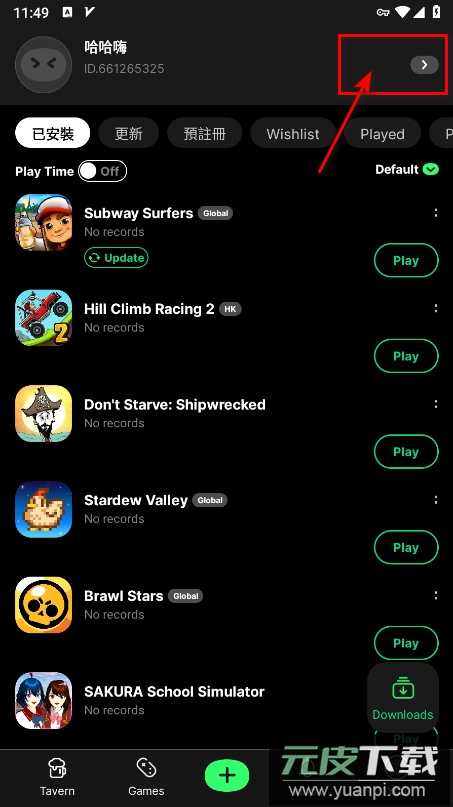Image resolution: width=453 pixels, height=807 pixels.
Task: Open the Wishlist tab
Action: (x=293, y=134)
